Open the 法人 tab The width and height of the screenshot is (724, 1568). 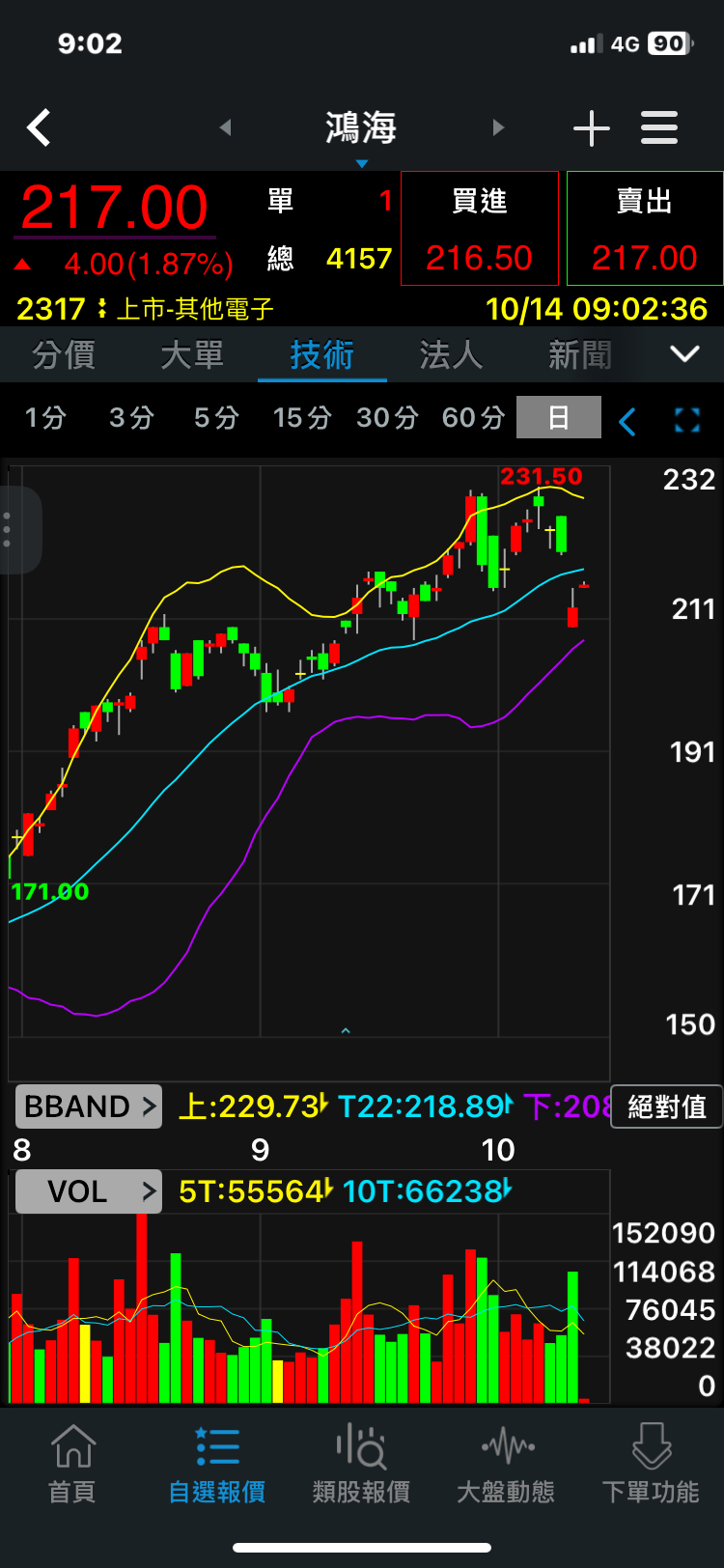[x=451, y=354]
